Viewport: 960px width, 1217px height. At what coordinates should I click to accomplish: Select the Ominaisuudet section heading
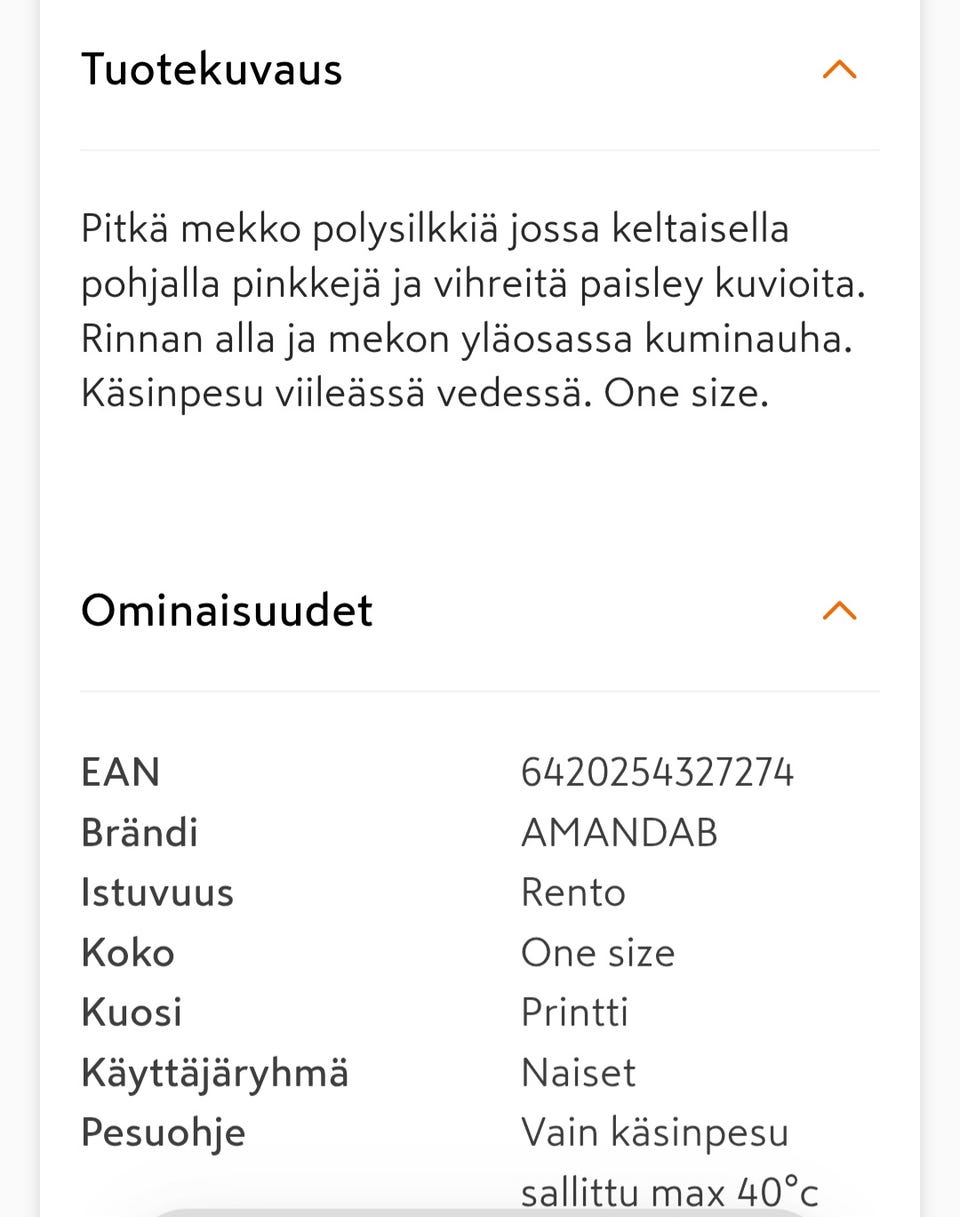[x=226, y=610]
